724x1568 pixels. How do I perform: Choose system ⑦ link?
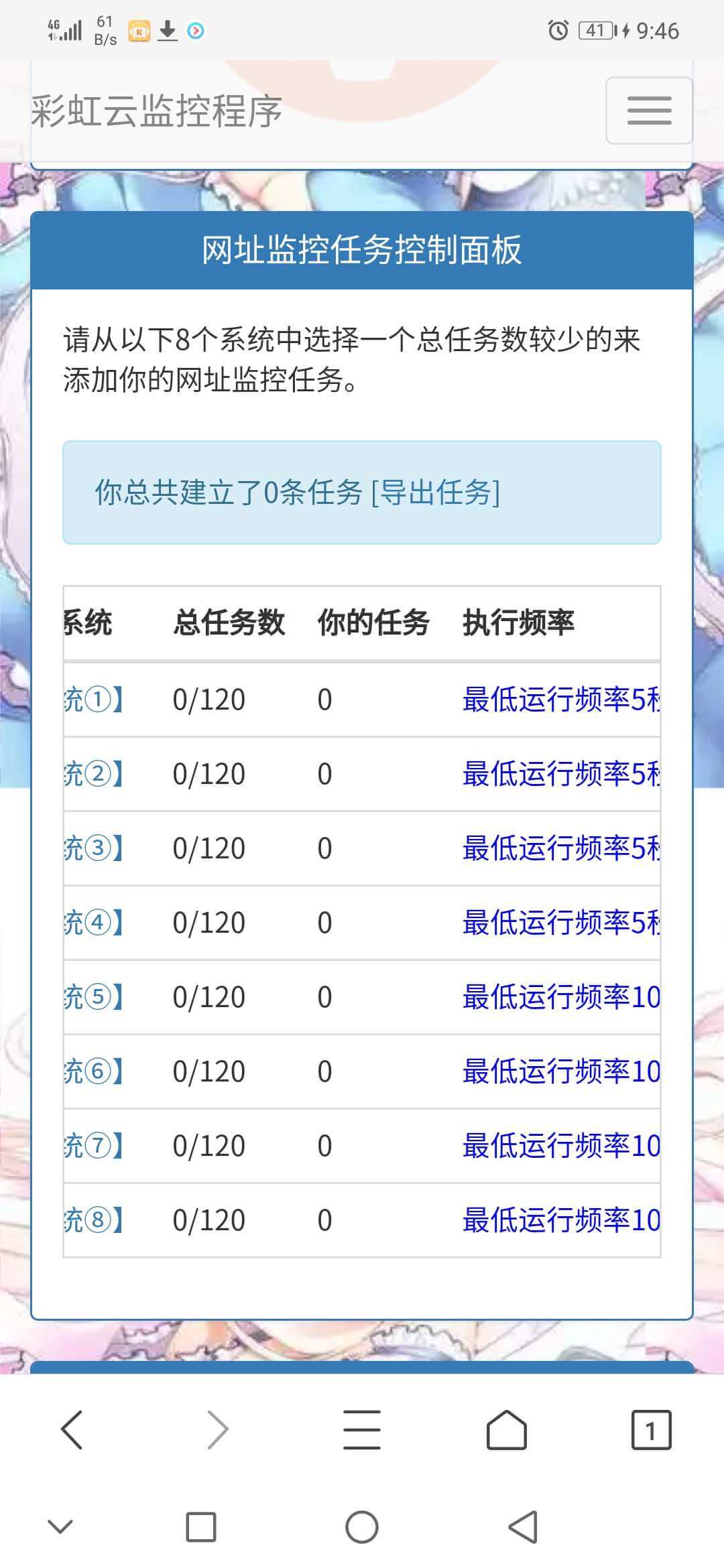tap(94, 1146)
